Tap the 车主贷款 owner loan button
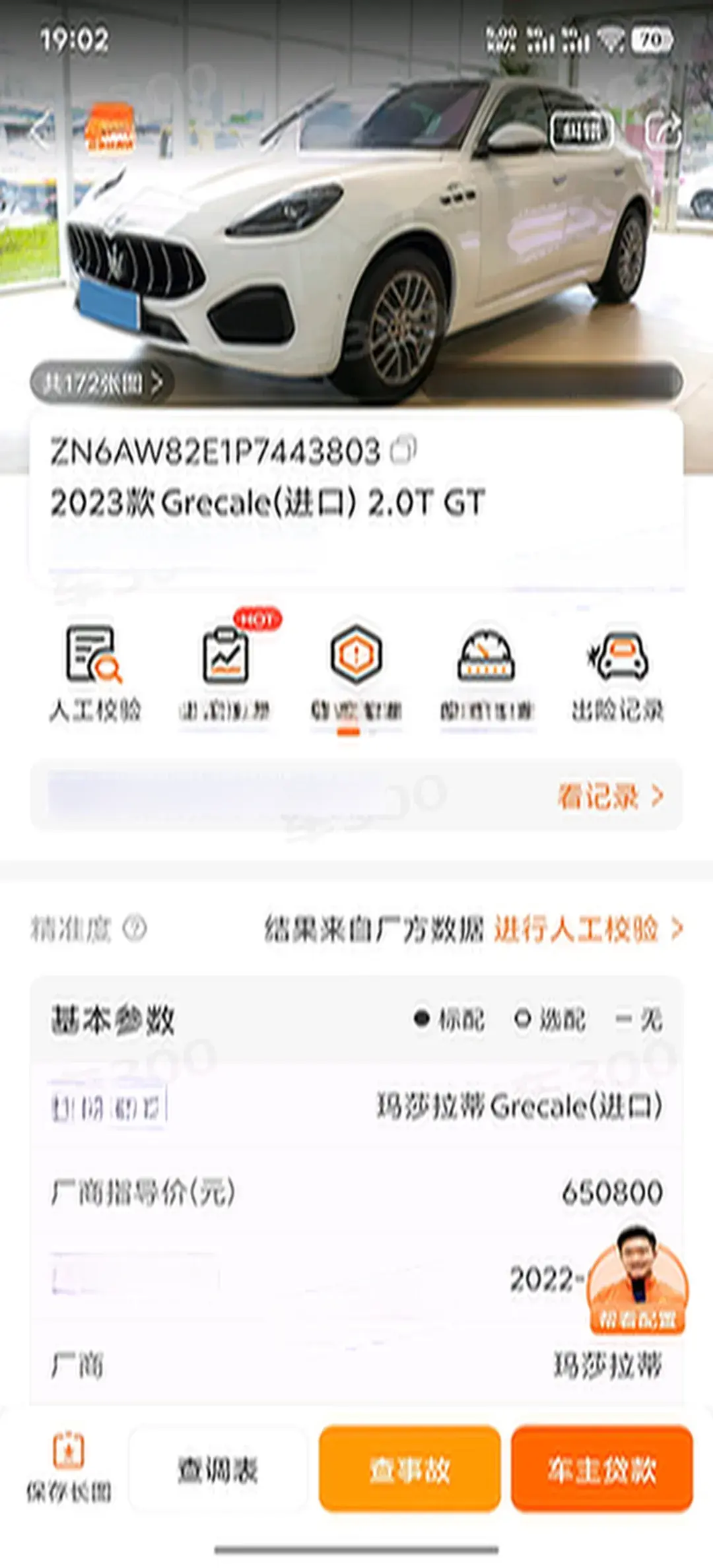 tap(601, 1469)
